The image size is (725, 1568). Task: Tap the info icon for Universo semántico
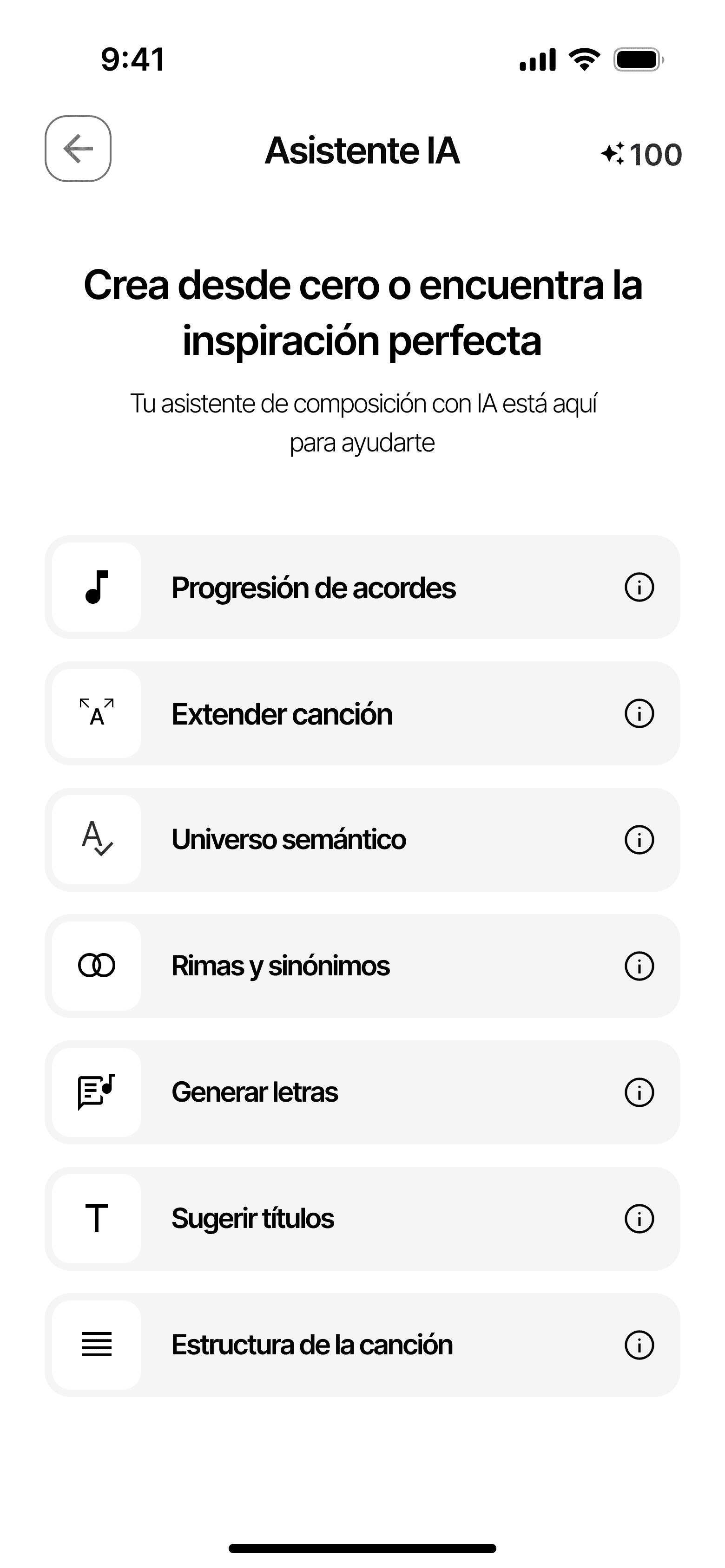pos(639,840)
